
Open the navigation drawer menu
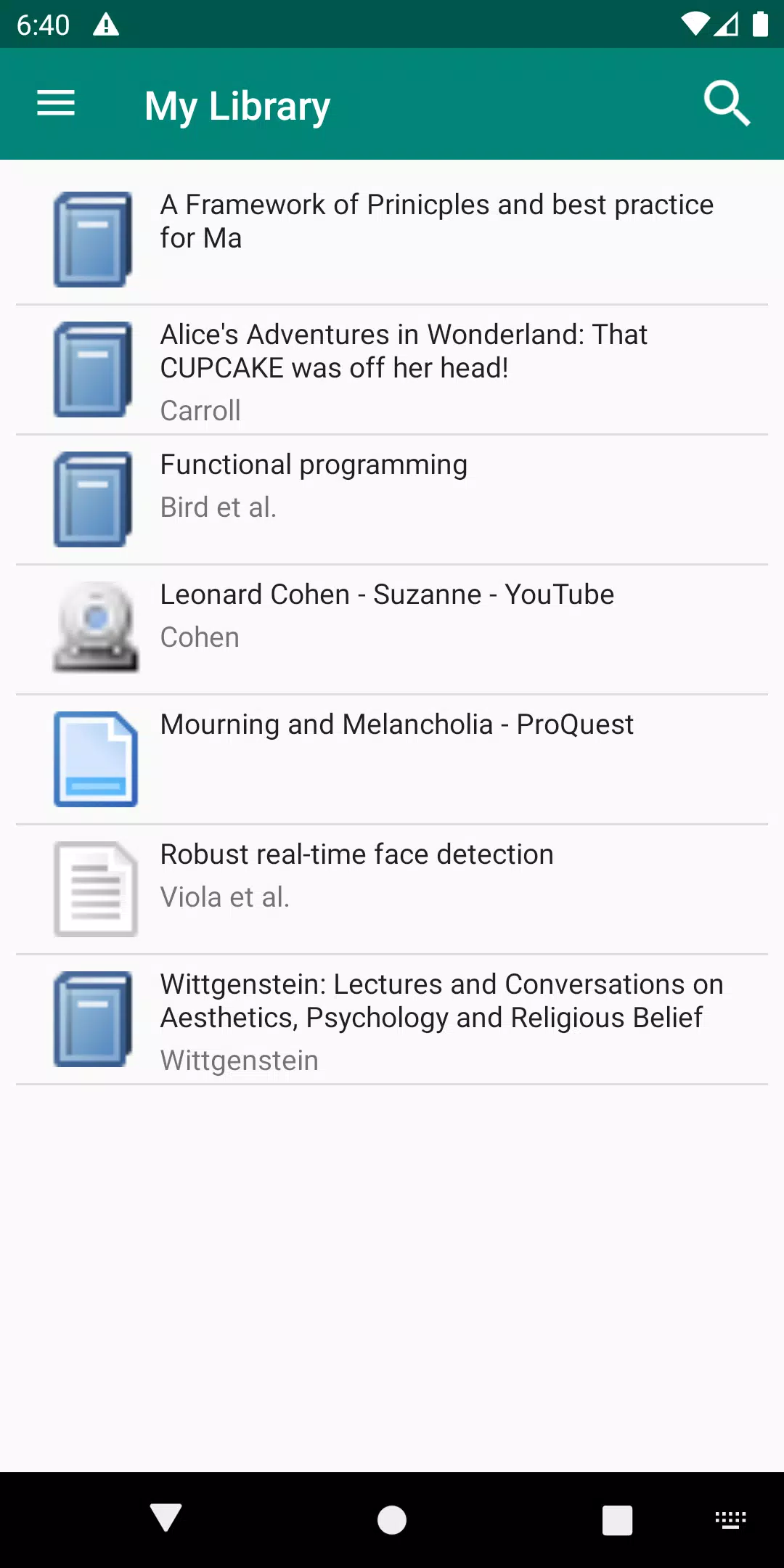55,104
